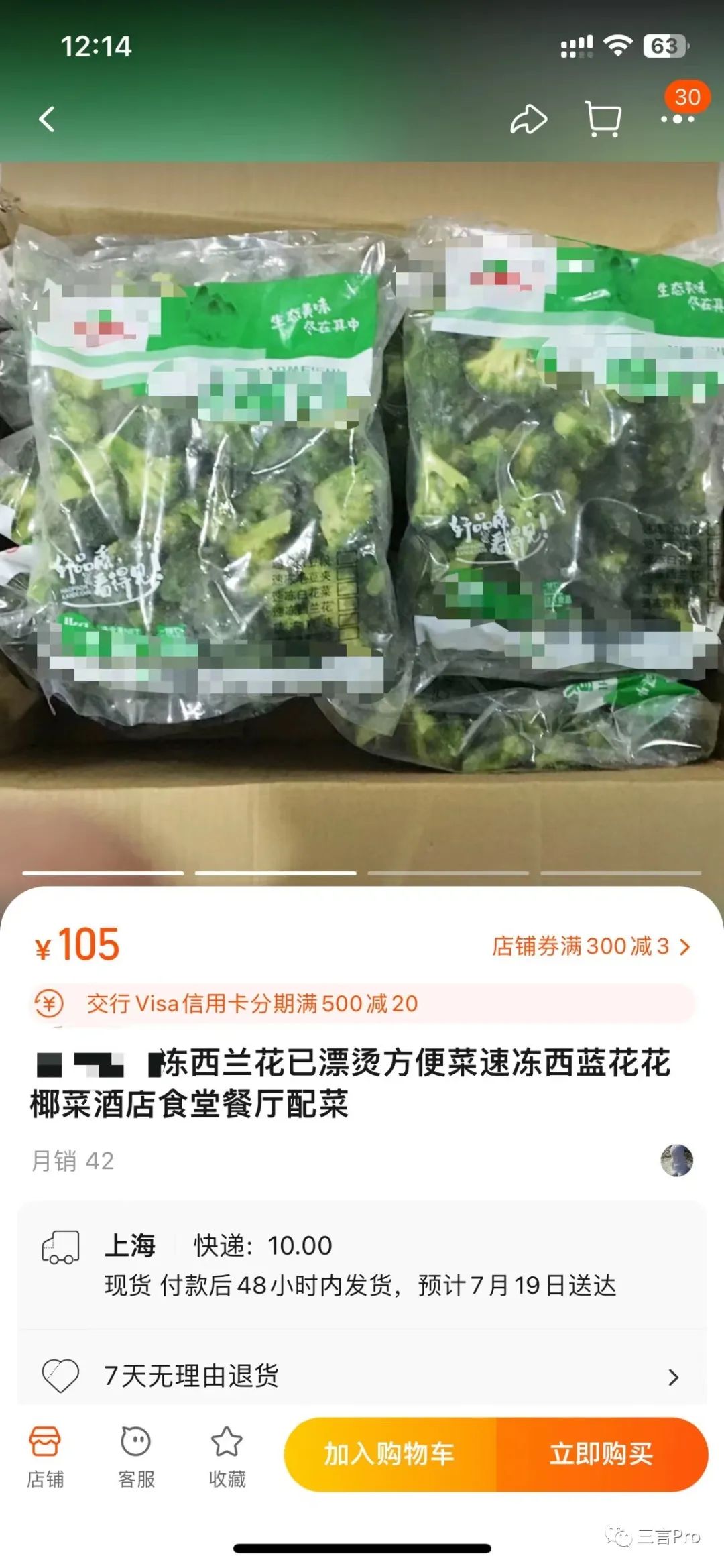Tap the buyer avatar beside 月销

(676, 1160)
